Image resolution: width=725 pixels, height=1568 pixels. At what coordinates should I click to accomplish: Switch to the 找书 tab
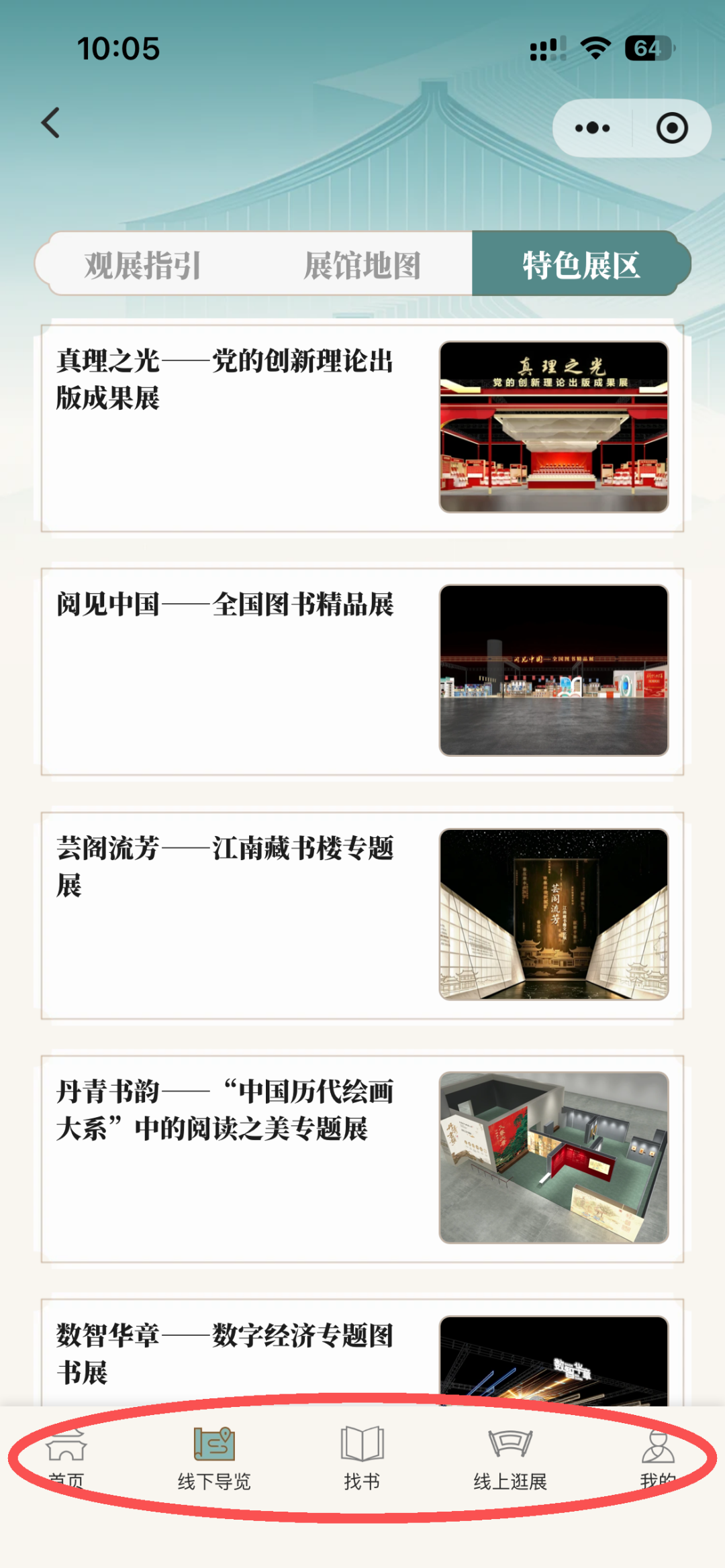(x=362, y=1459)
